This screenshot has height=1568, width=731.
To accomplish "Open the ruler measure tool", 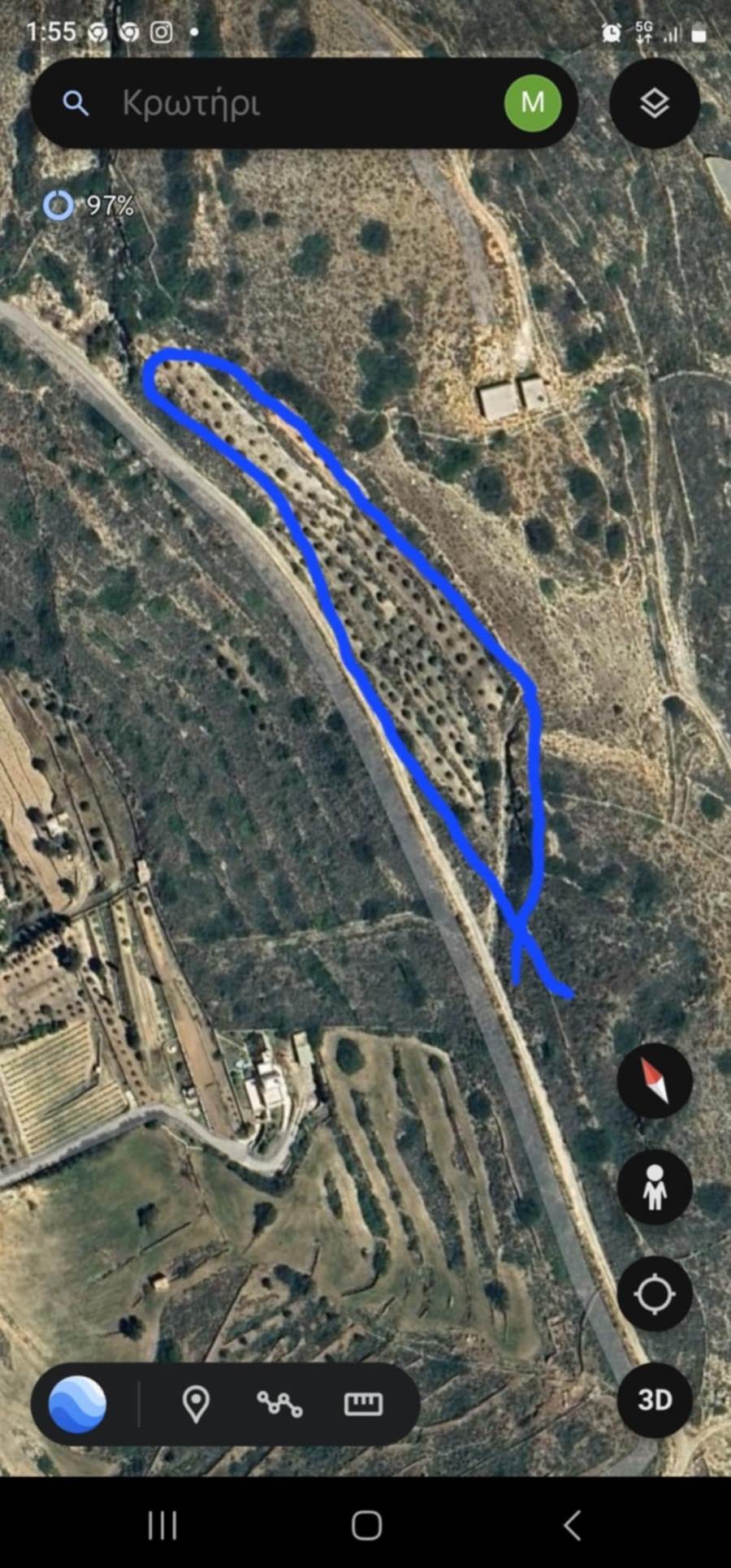I will coord(363,1404).
